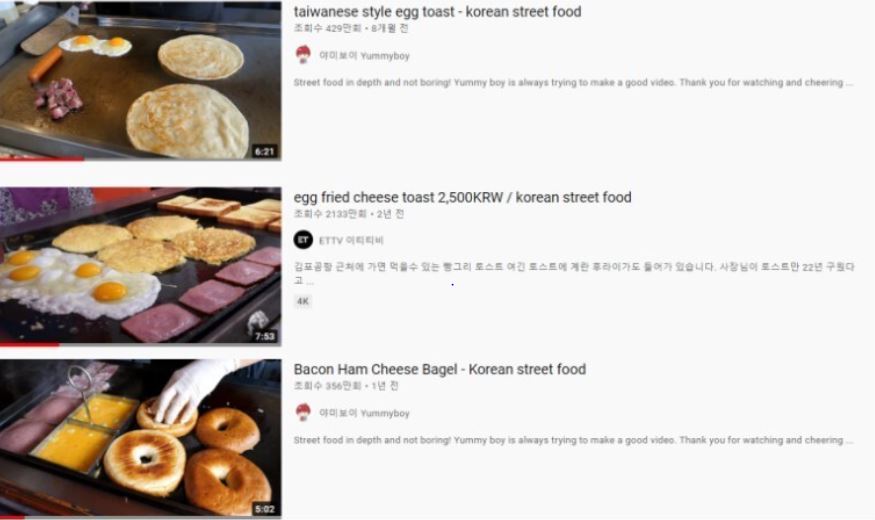Tap the title 'taiwanese style egg toast - korean street food'
The image size is (875, 520).
pyautogui.click(x=437, y=12)
